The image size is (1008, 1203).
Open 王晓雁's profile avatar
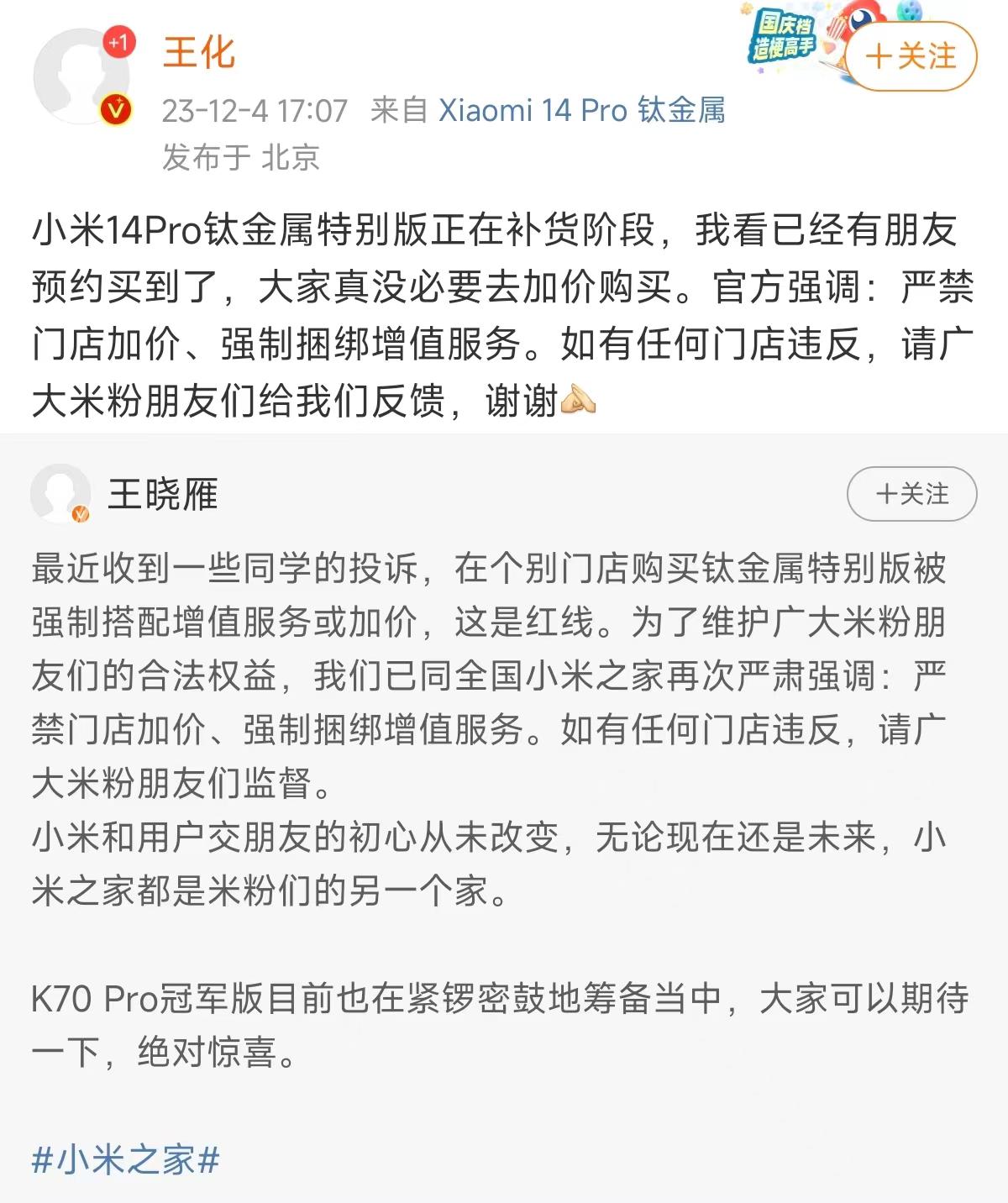pos(60,493)
